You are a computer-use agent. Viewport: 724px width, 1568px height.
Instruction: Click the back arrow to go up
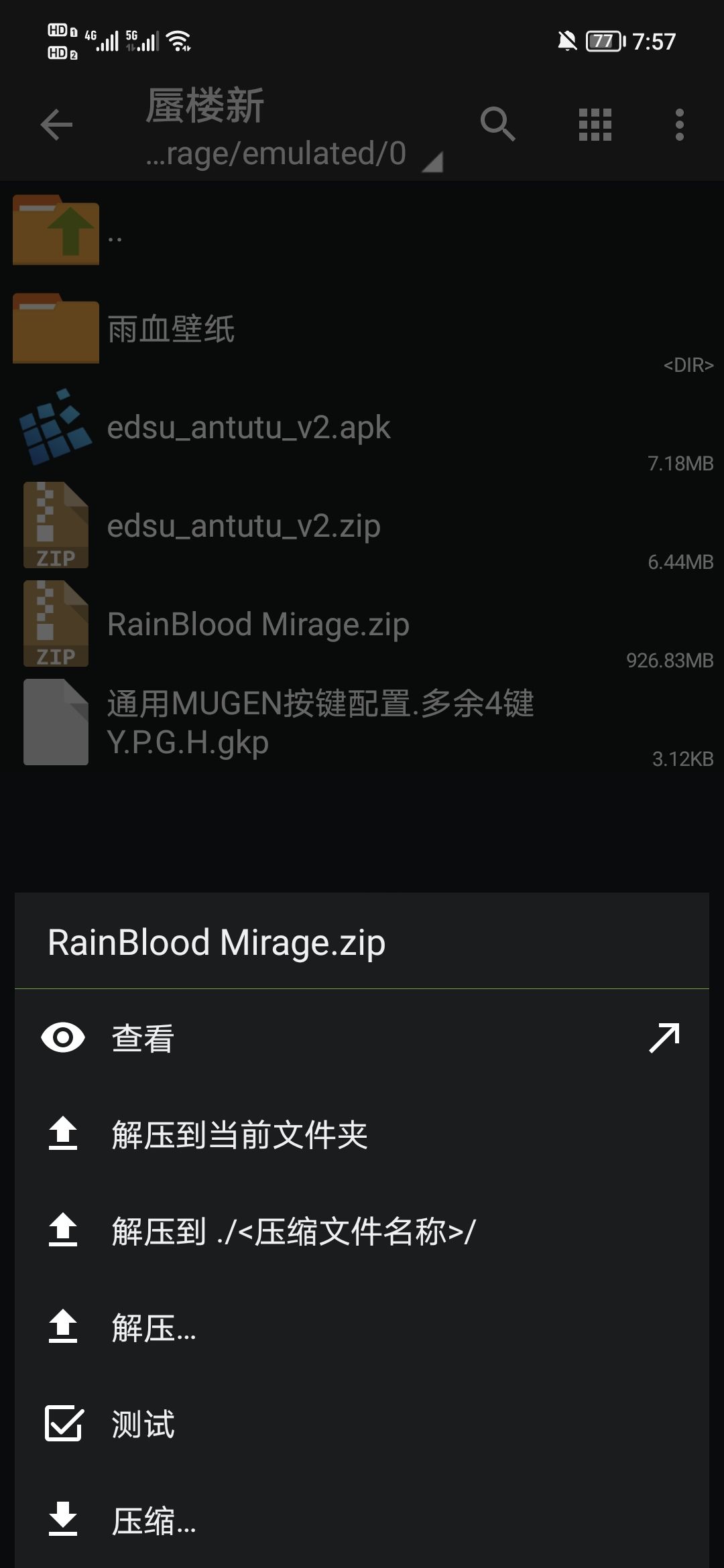click(x=54, y=125)
